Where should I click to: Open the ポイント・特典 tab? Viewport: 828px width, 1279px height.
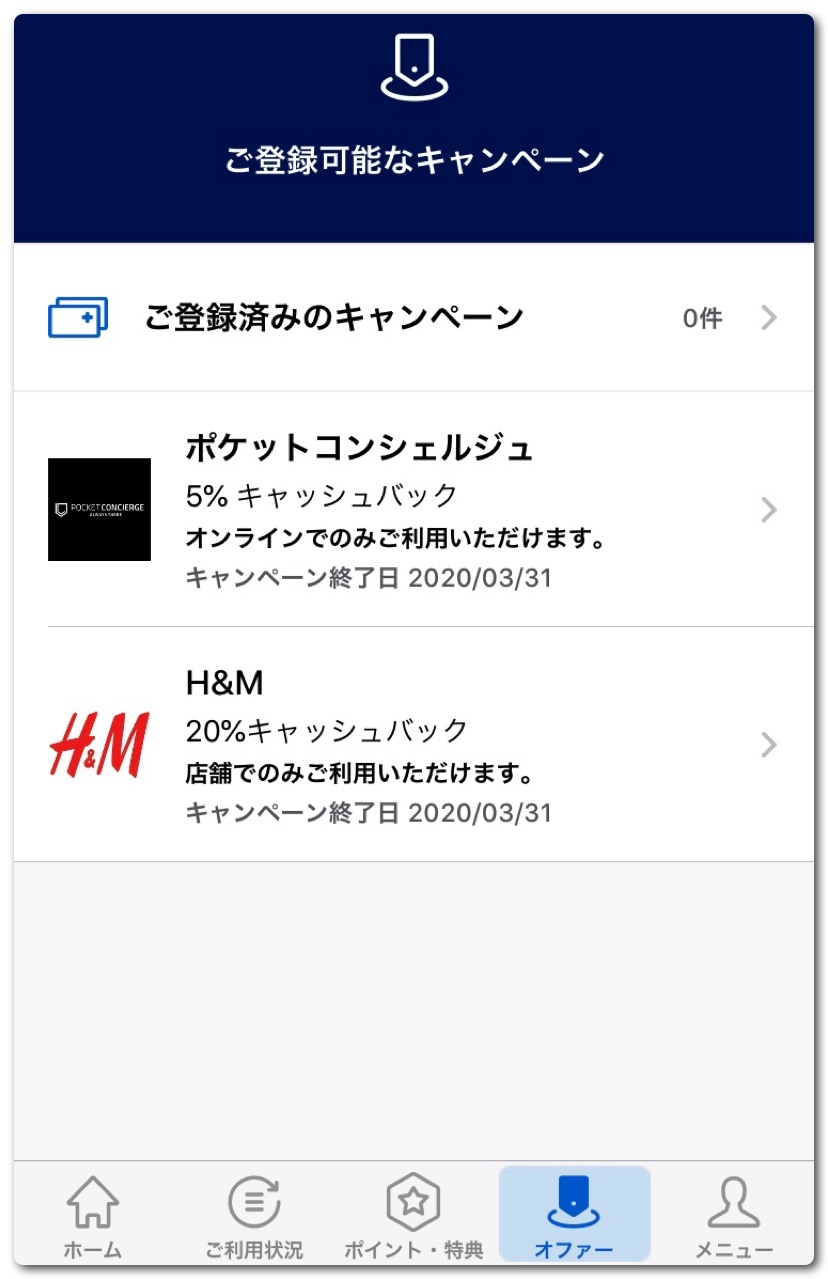point(413,1216)
